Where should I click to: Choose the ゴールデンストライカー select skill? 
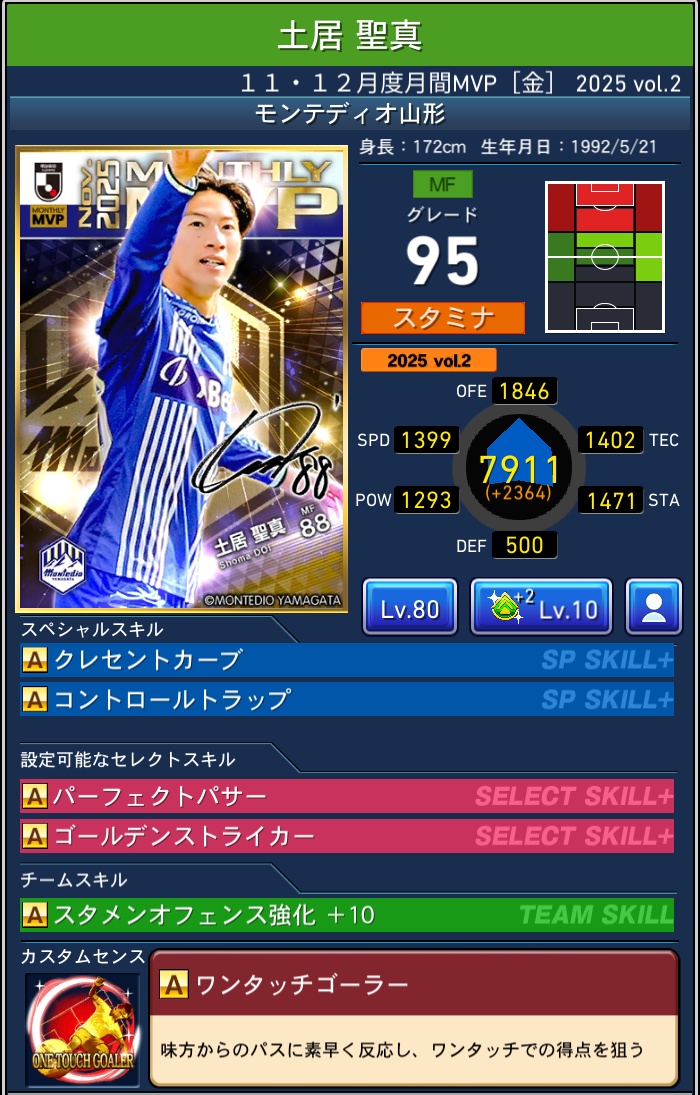[346, 836]
